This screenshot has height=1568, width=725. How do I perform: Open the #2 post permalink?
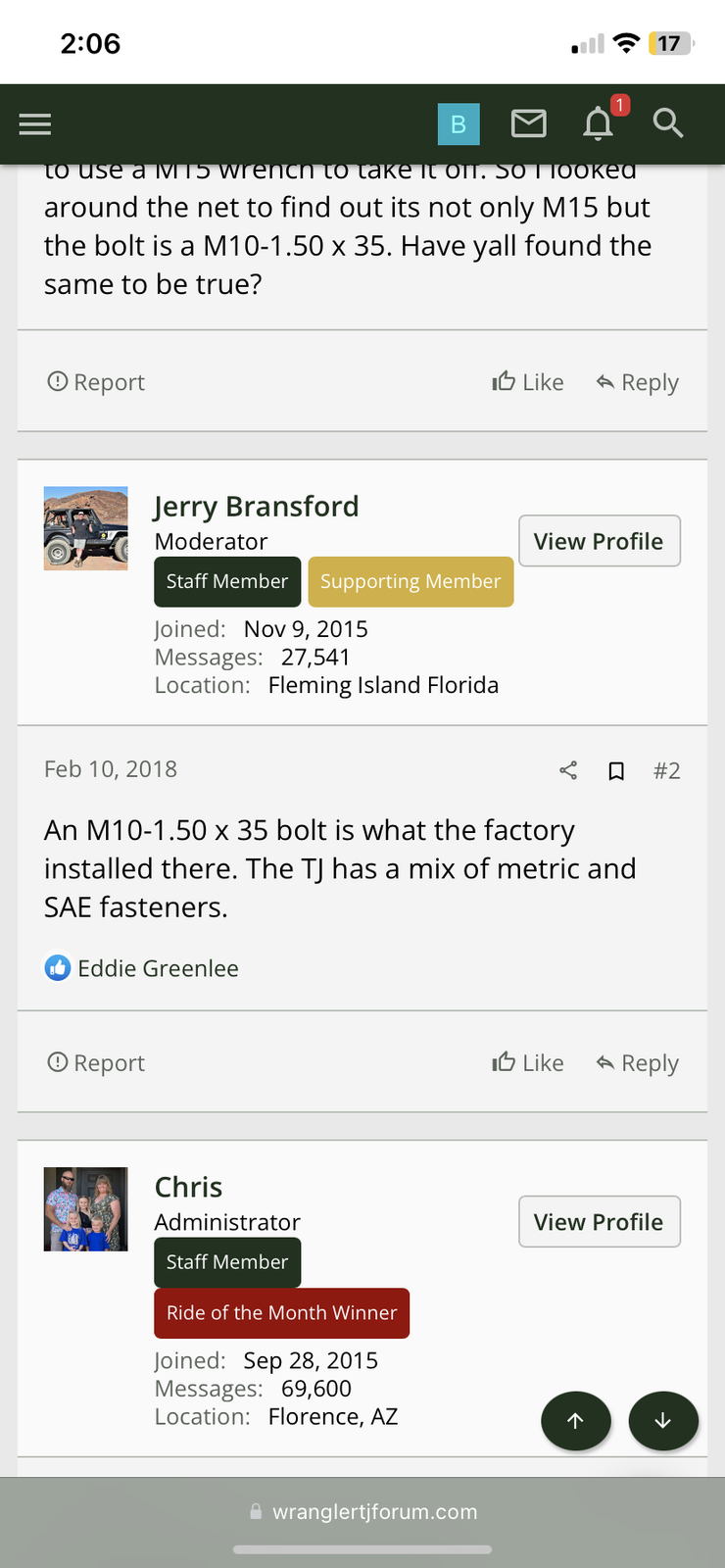pyautogui.click(x=667, y=770)
